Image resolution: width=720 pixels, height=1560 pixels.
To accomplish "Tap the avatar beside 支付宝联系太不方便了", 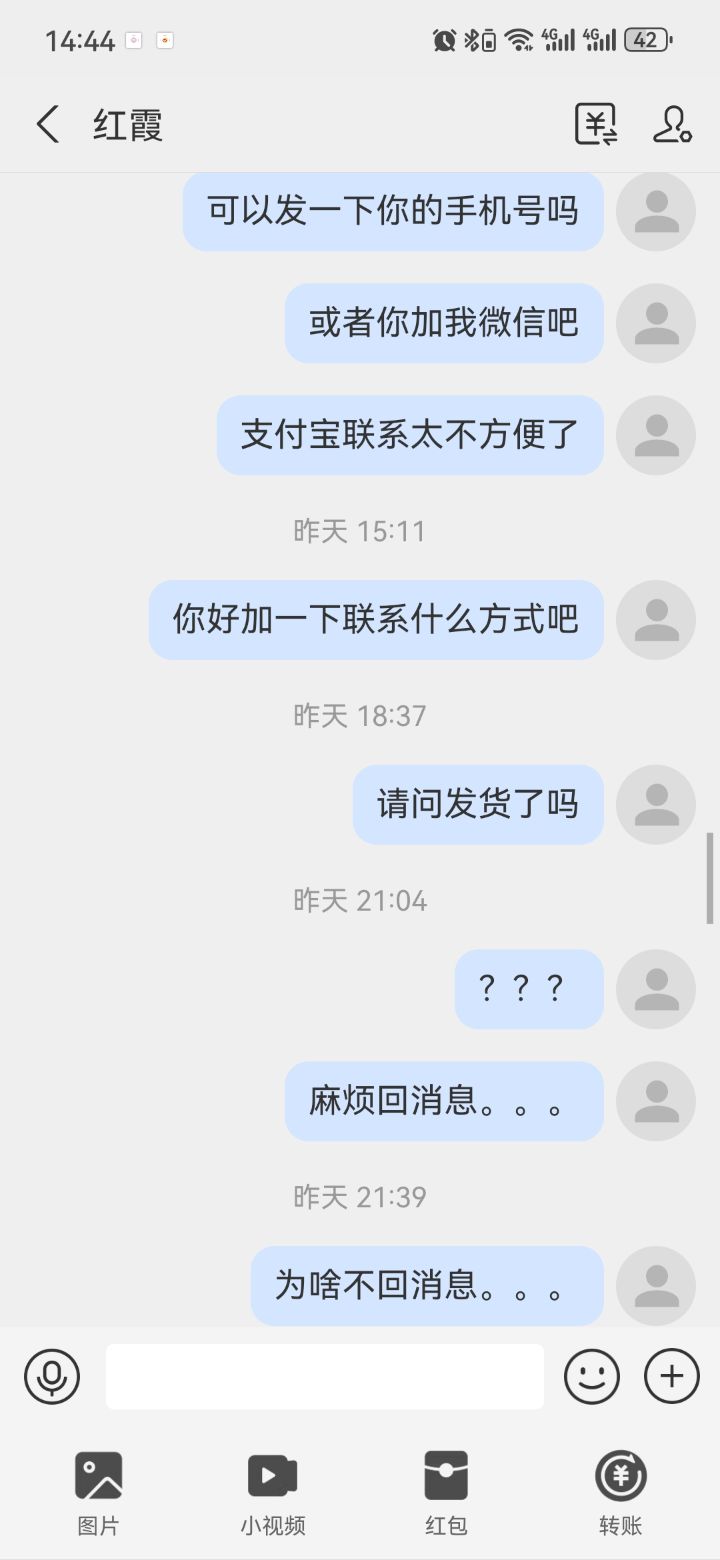I will [x=656, y=435].
